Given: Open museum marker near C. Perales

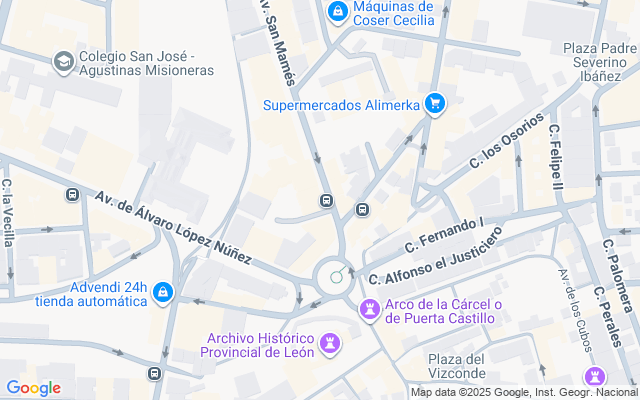Looking at the screenshot, I should click(599, 375).
